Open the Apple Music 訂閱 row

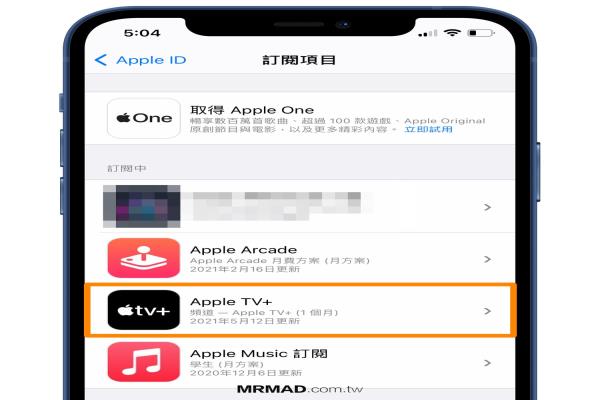pos(300,363)
